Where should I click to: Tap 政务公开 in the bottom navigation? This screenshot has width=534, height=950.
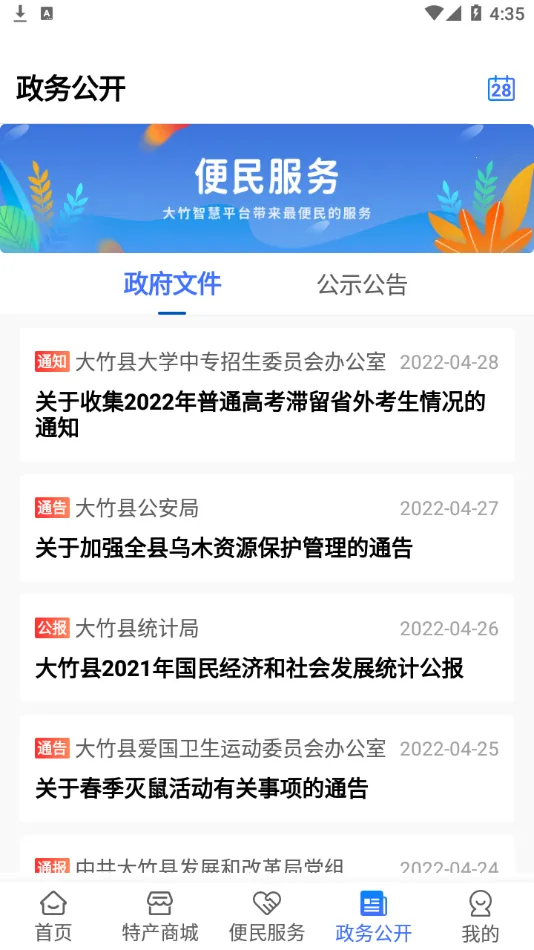coord(373,916)
